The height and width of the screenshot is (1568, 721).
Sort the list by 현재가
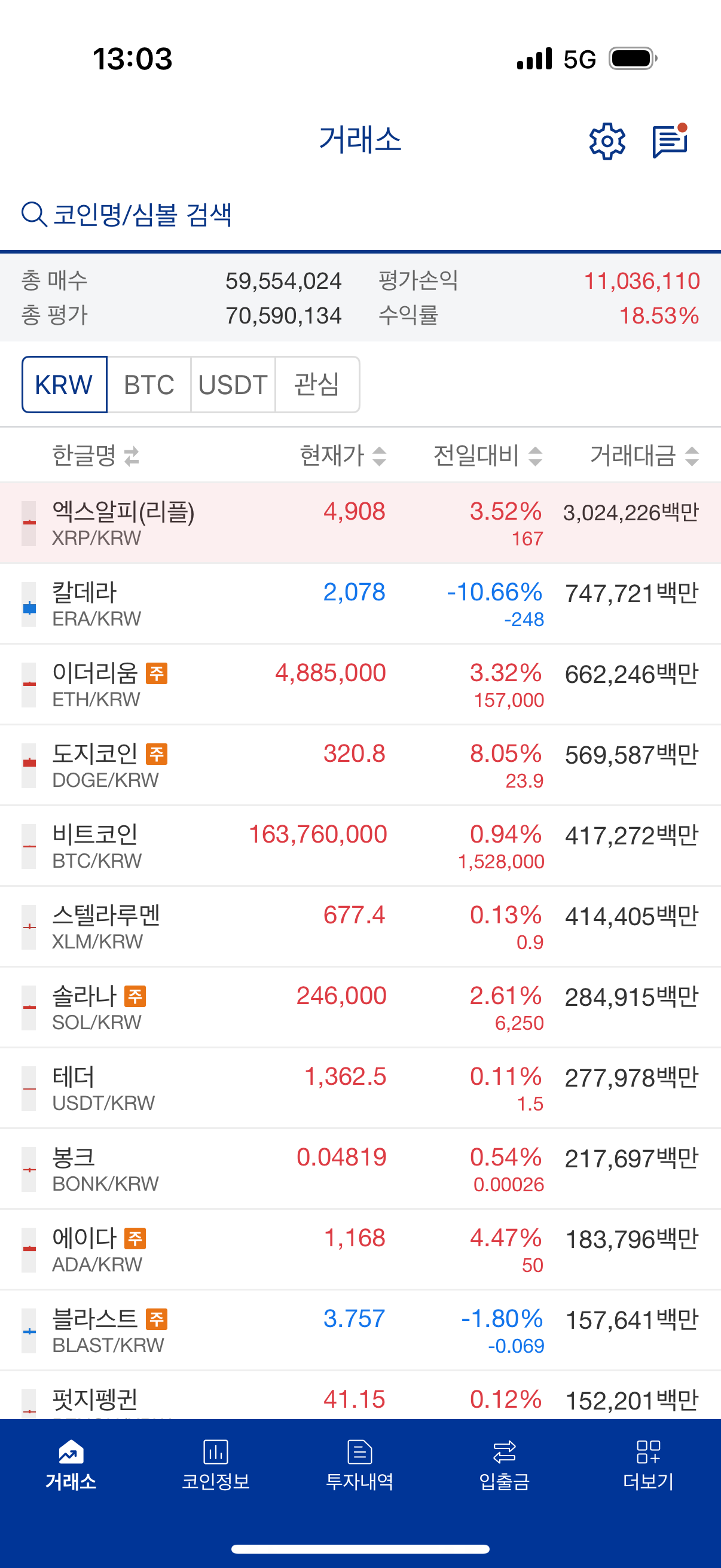(x=343, y=456)
